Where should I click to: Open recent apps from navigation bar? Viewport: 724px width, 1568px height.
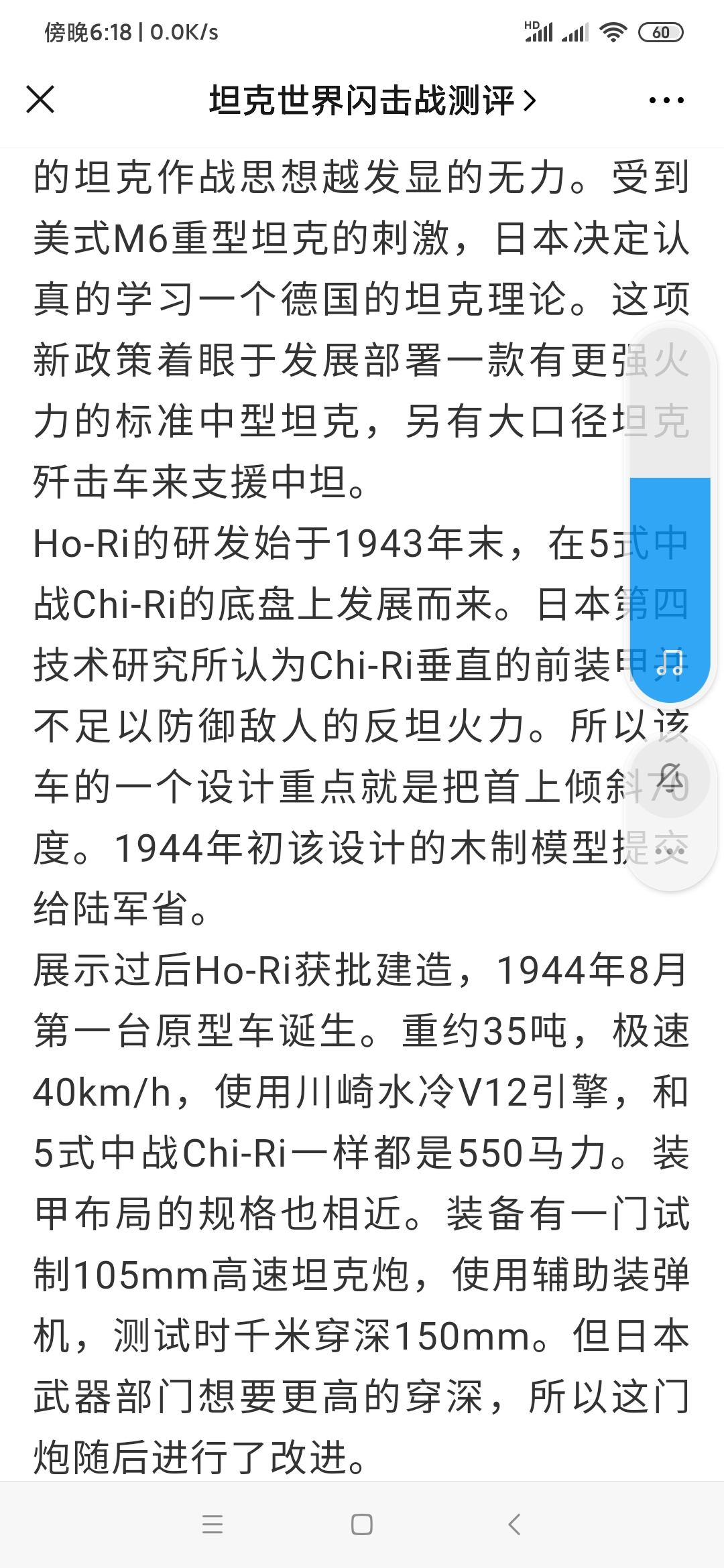tap(213, 1524)
